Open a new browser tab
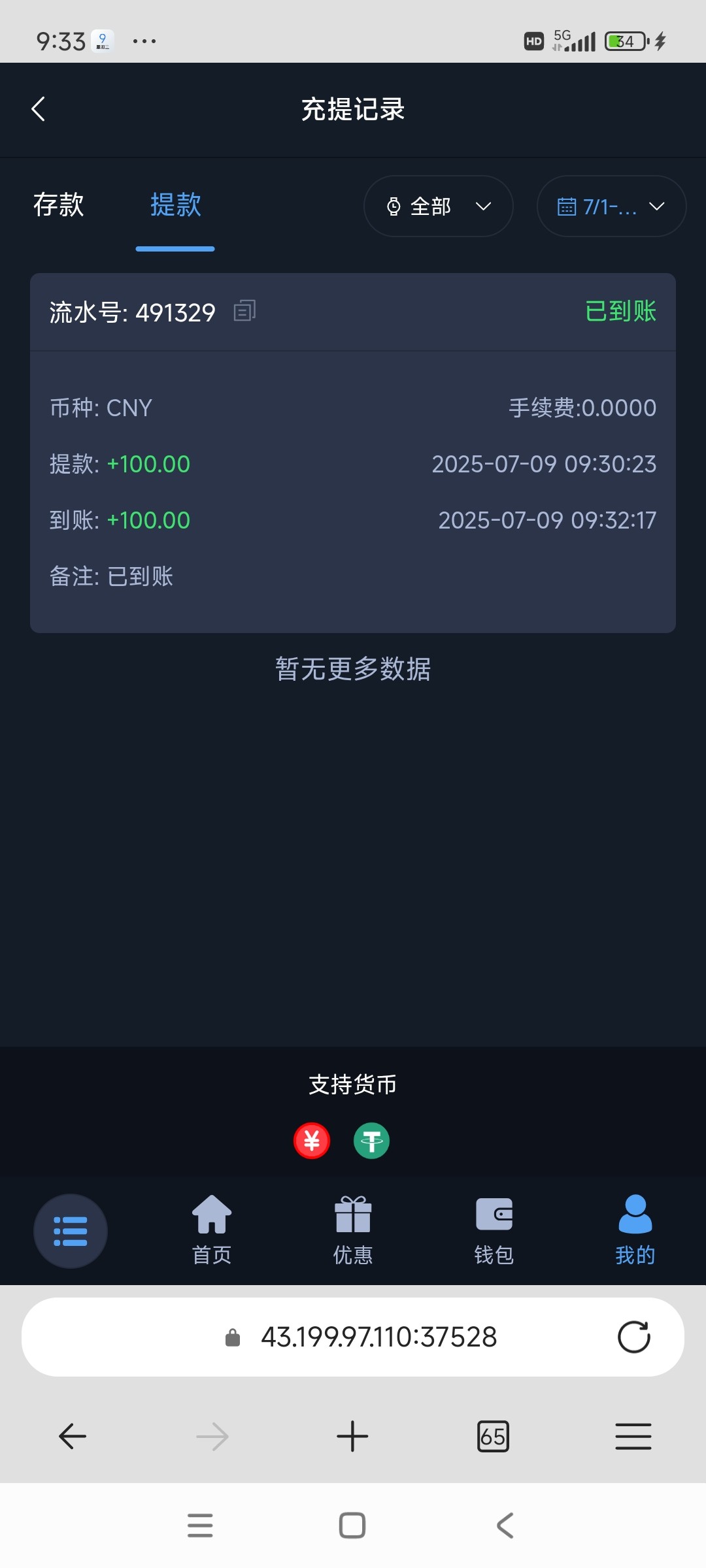This screenshot has width=706, height=1568. pos(352,1436)
